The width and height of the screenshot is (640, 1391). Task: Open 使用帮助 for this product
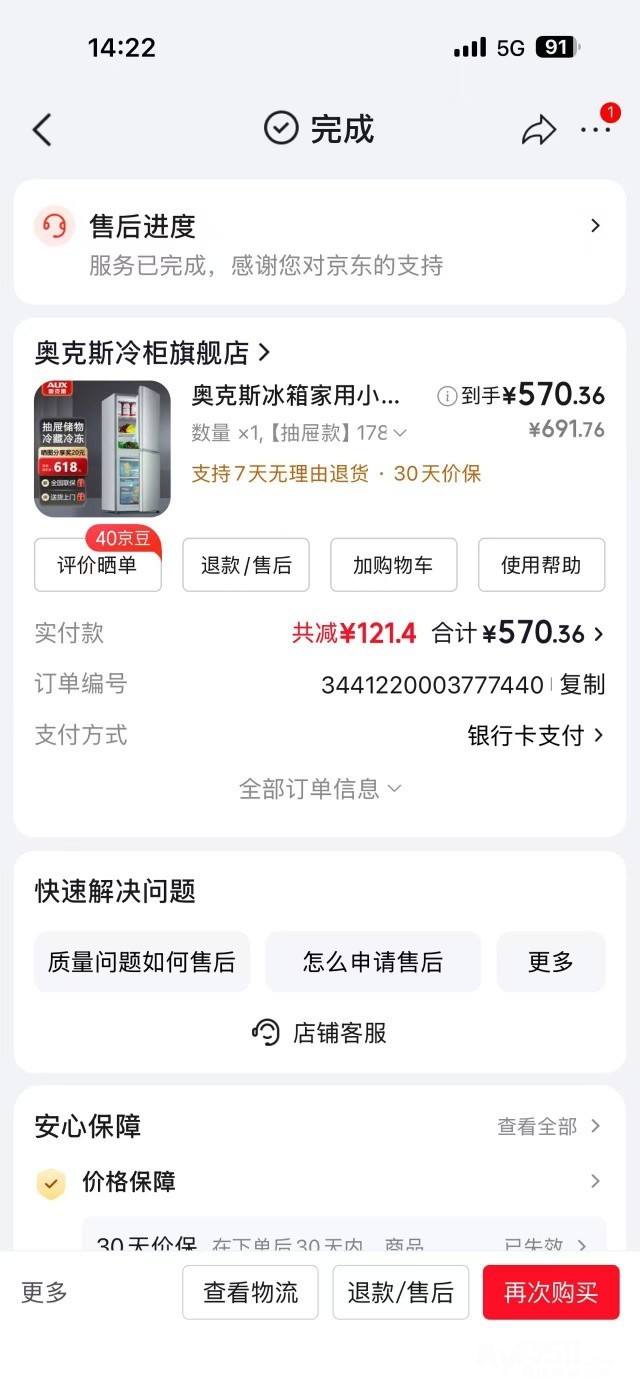tap(541, 565)
